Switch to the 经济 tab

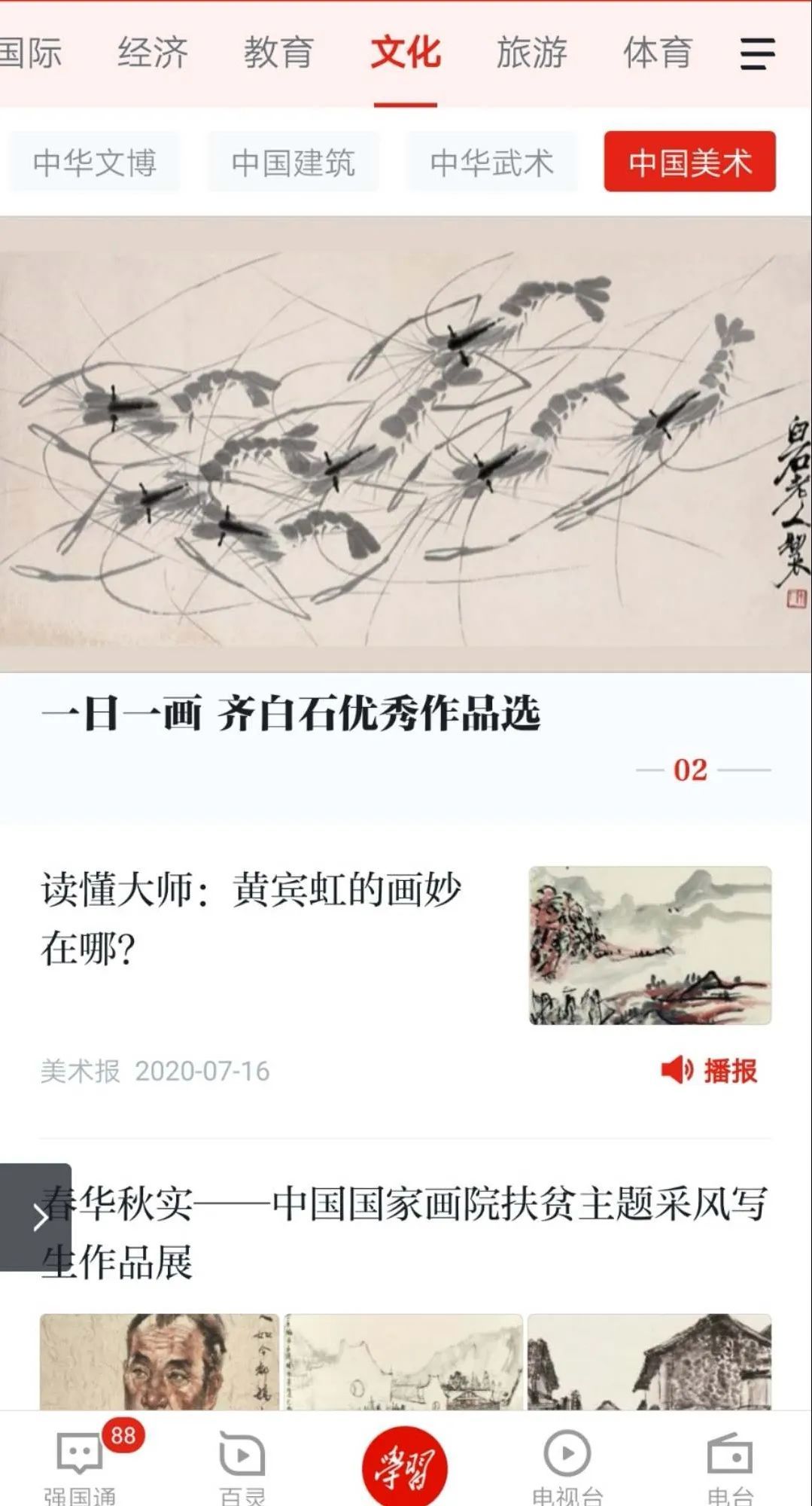coord(153,53)
